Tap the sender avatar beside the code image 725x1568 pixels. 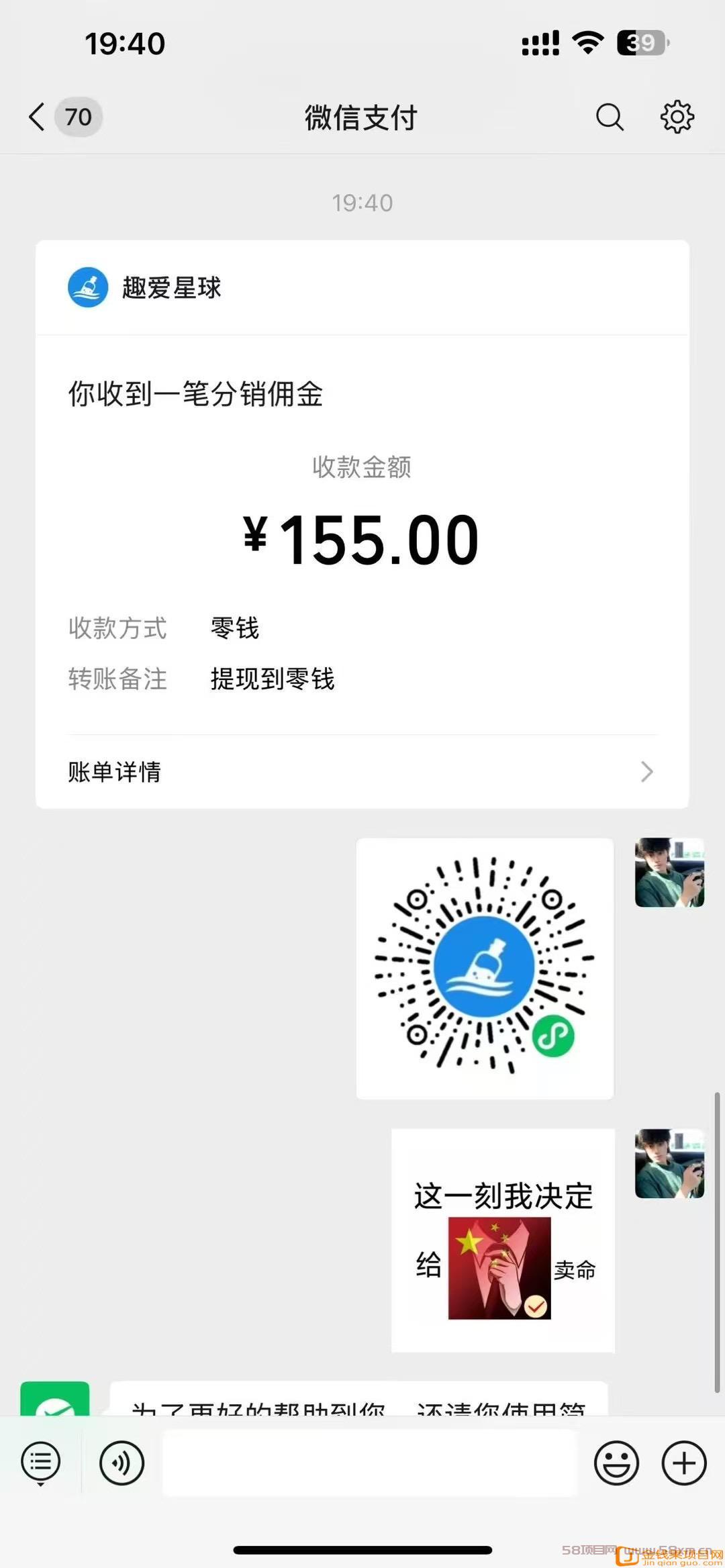[670, 873]
